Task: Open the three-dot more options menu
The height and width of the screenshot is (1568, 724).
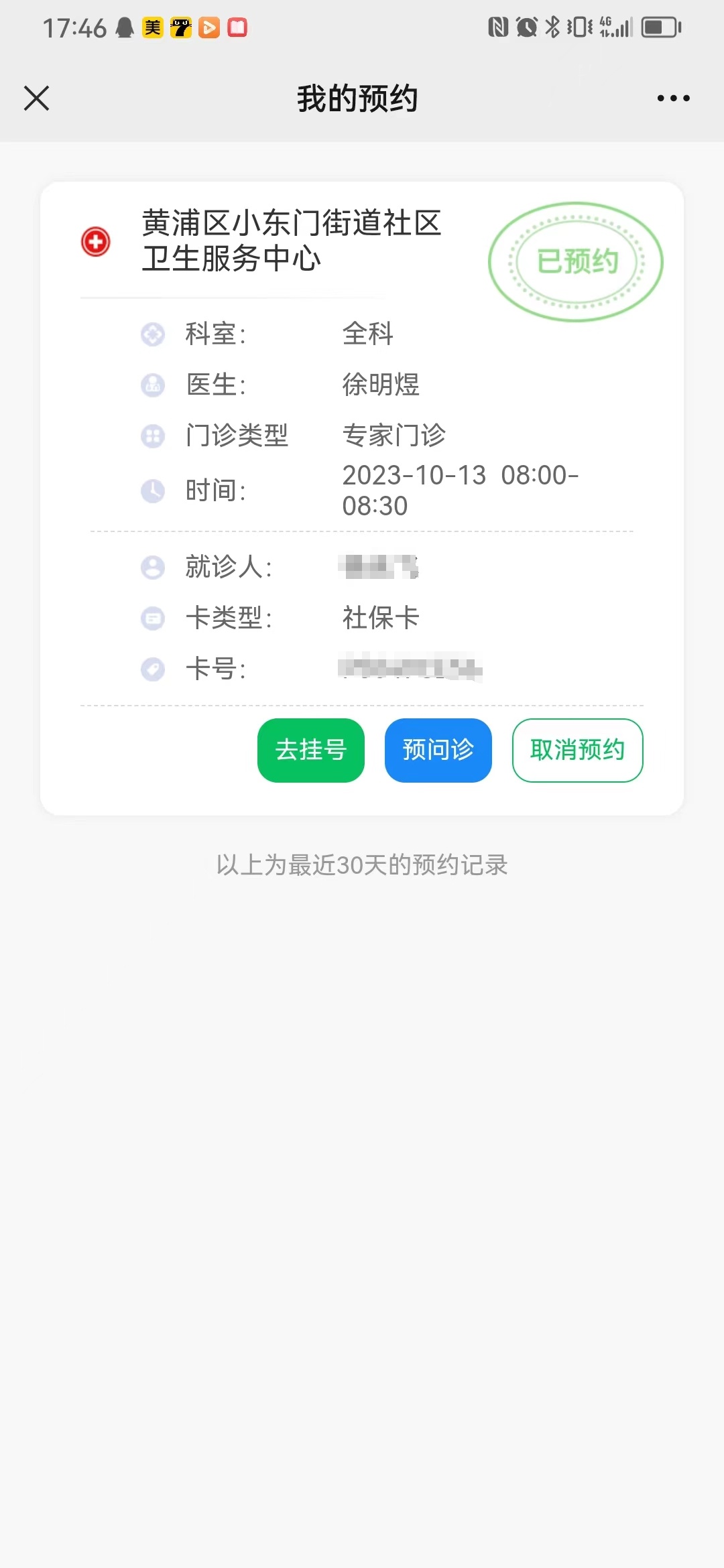Action: (x=673, y=98)
